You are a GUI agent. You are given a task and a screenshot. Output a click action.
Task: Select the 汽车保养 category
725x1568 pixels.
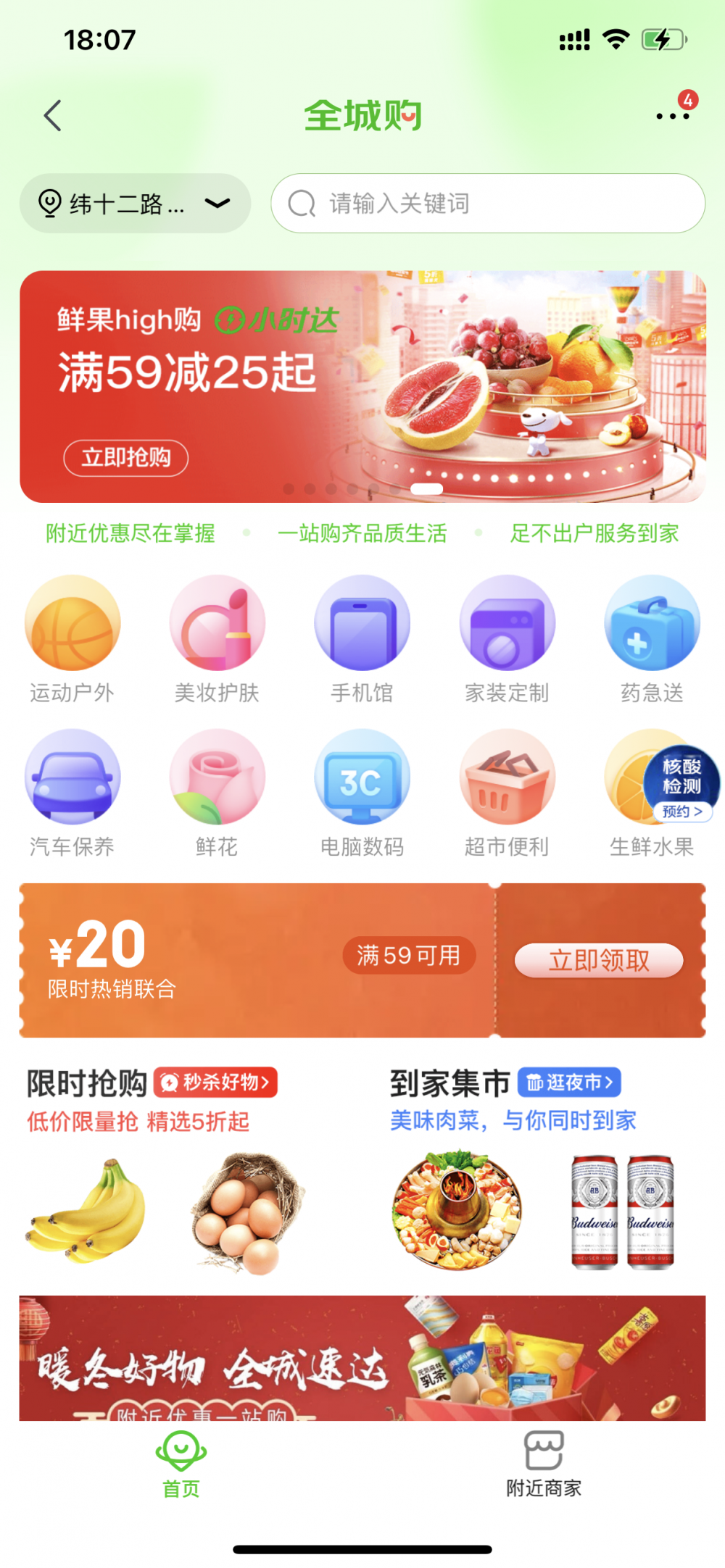click(x=72, y=793)
